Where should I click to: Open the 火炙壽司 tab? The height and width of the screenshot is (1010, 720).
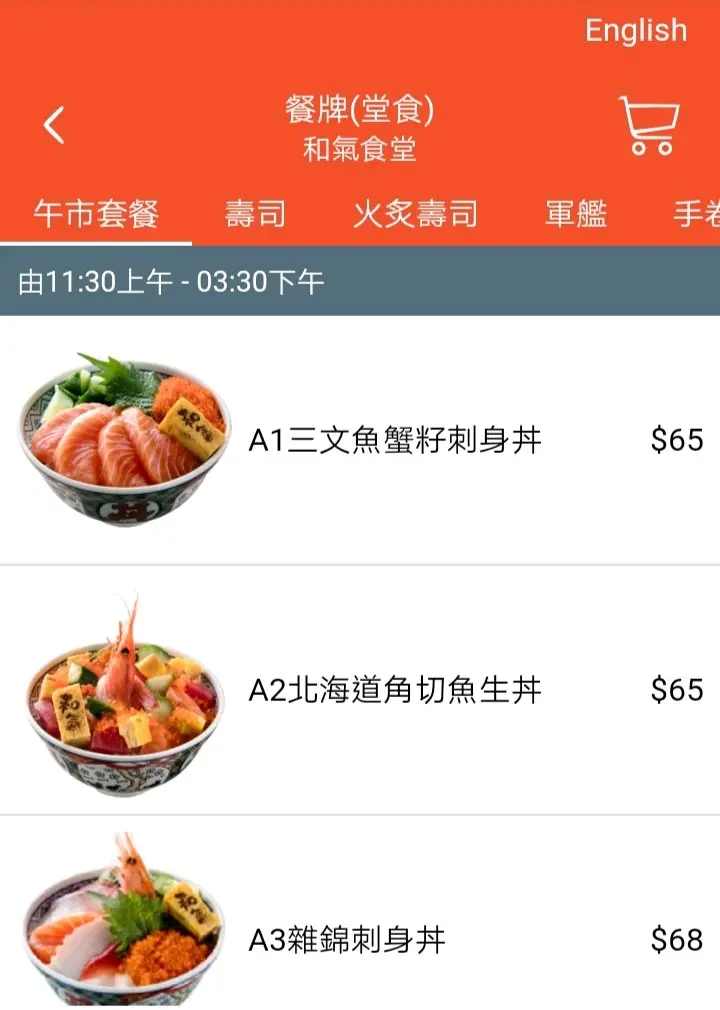pyautogui.click(x=415, y=214)
